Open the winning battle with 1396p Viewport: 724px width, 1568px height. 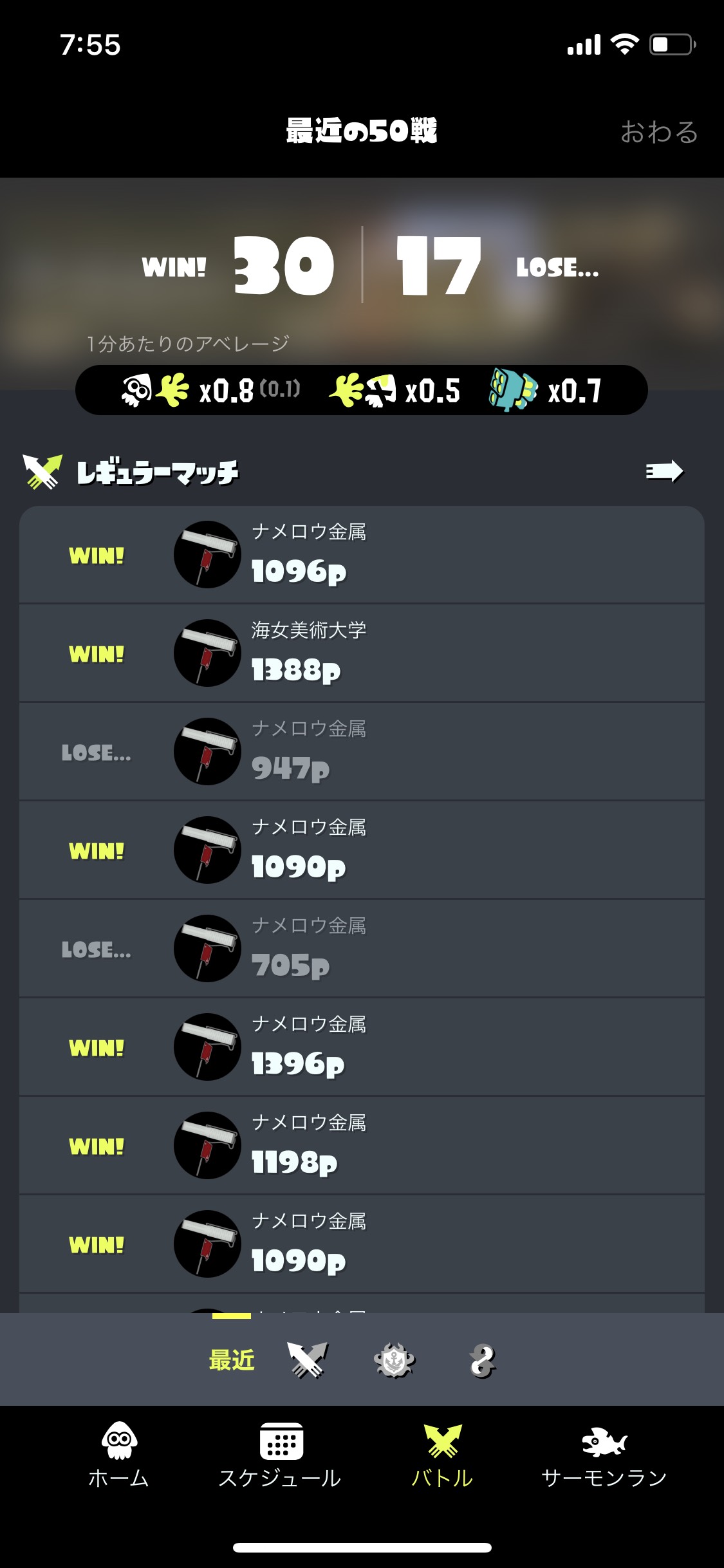(362, 1047)
